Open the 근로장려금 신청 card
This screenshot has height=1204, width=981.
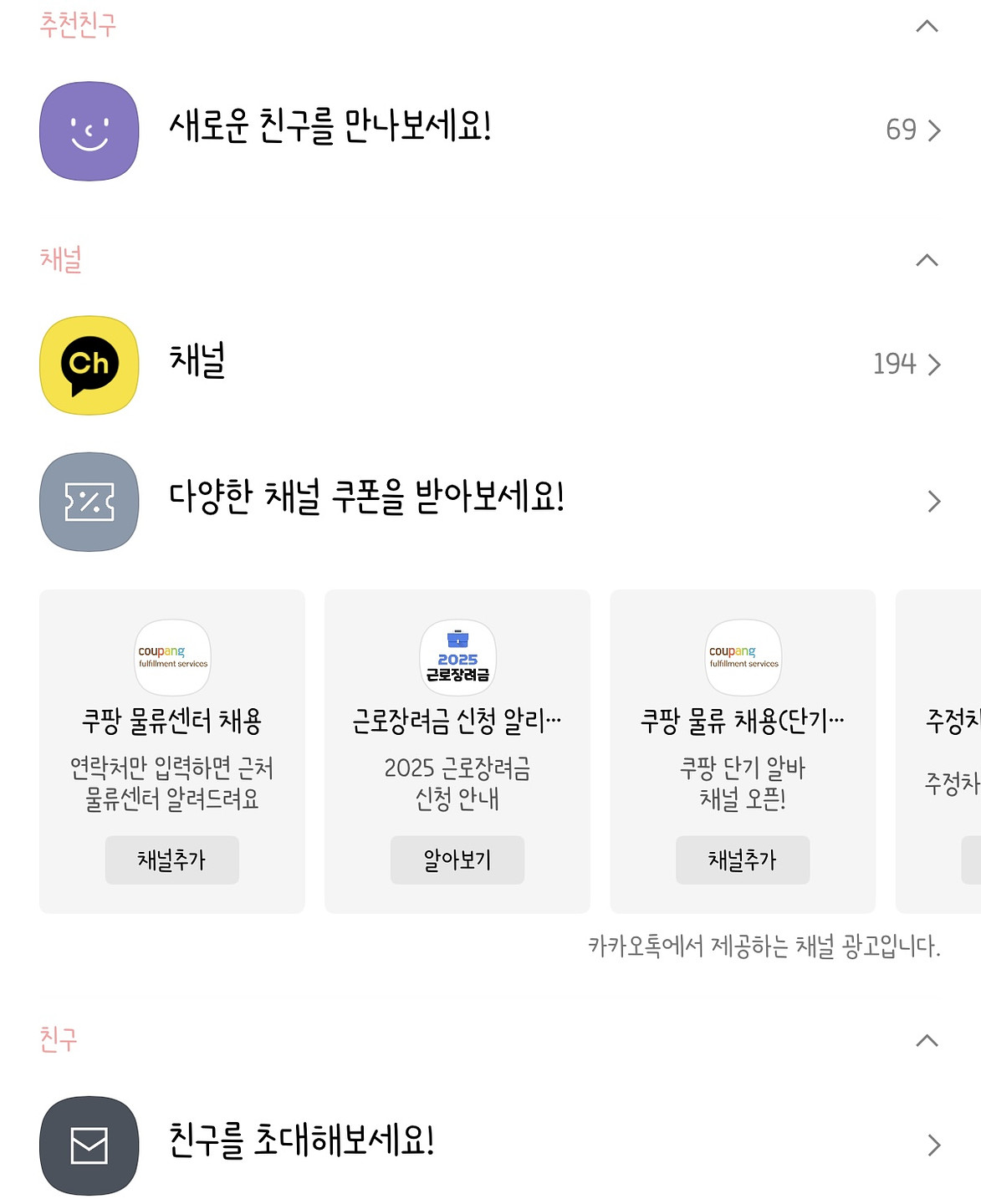pos(457,719)
